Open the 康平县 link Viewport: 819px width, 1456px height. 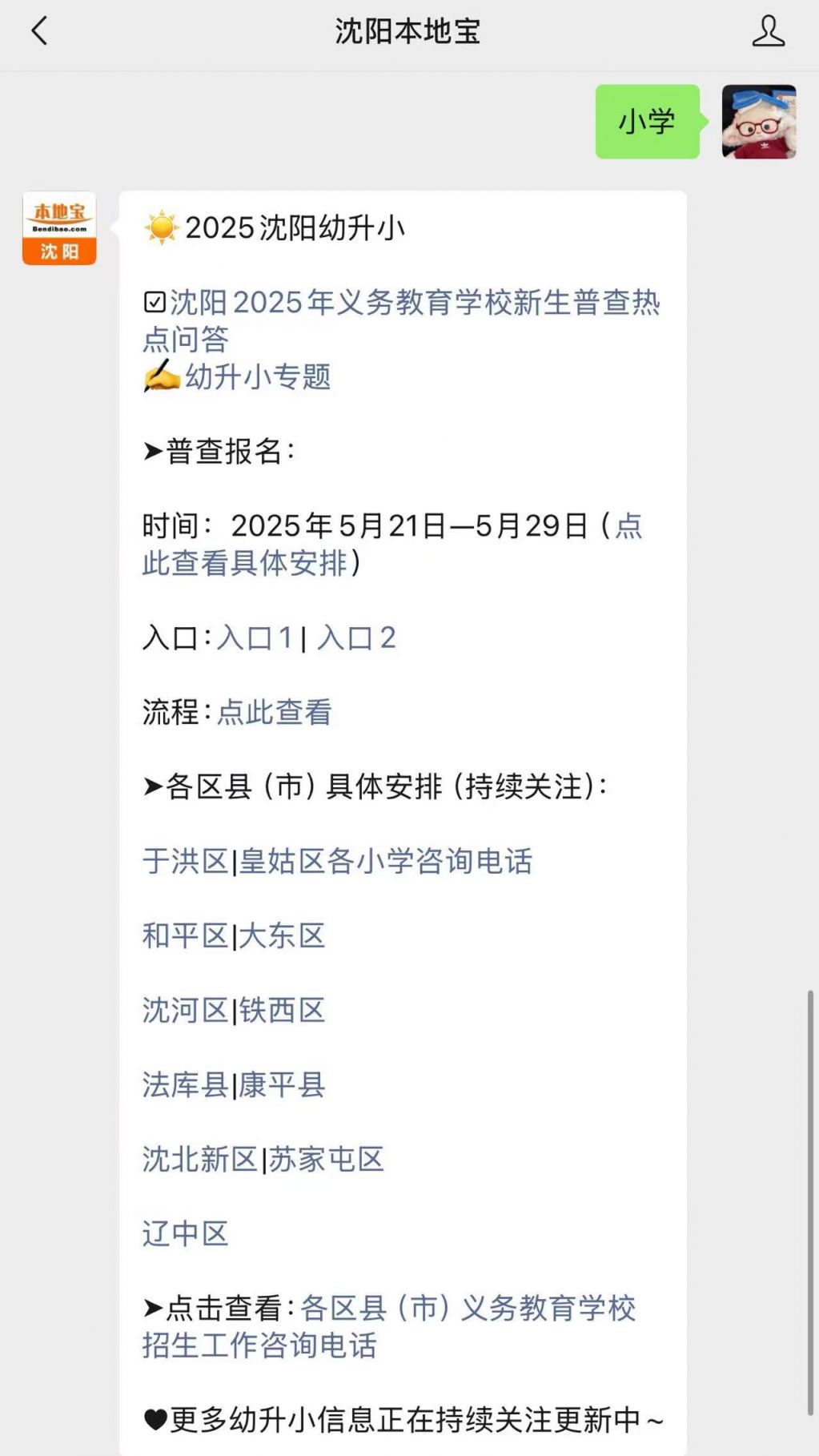point(282,1084)
